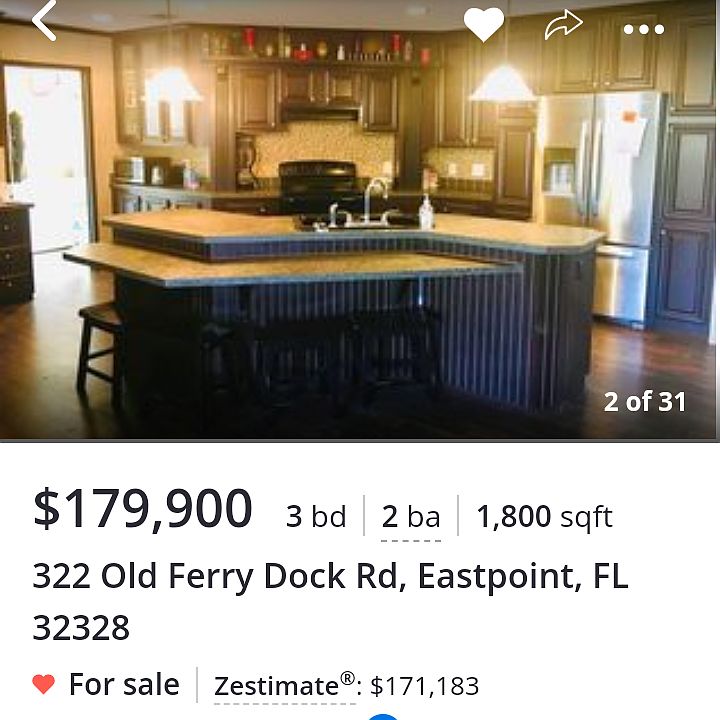Open the three-dot overflow menu
Viewport: 720px width, 720px height.
tap(643, 28)
